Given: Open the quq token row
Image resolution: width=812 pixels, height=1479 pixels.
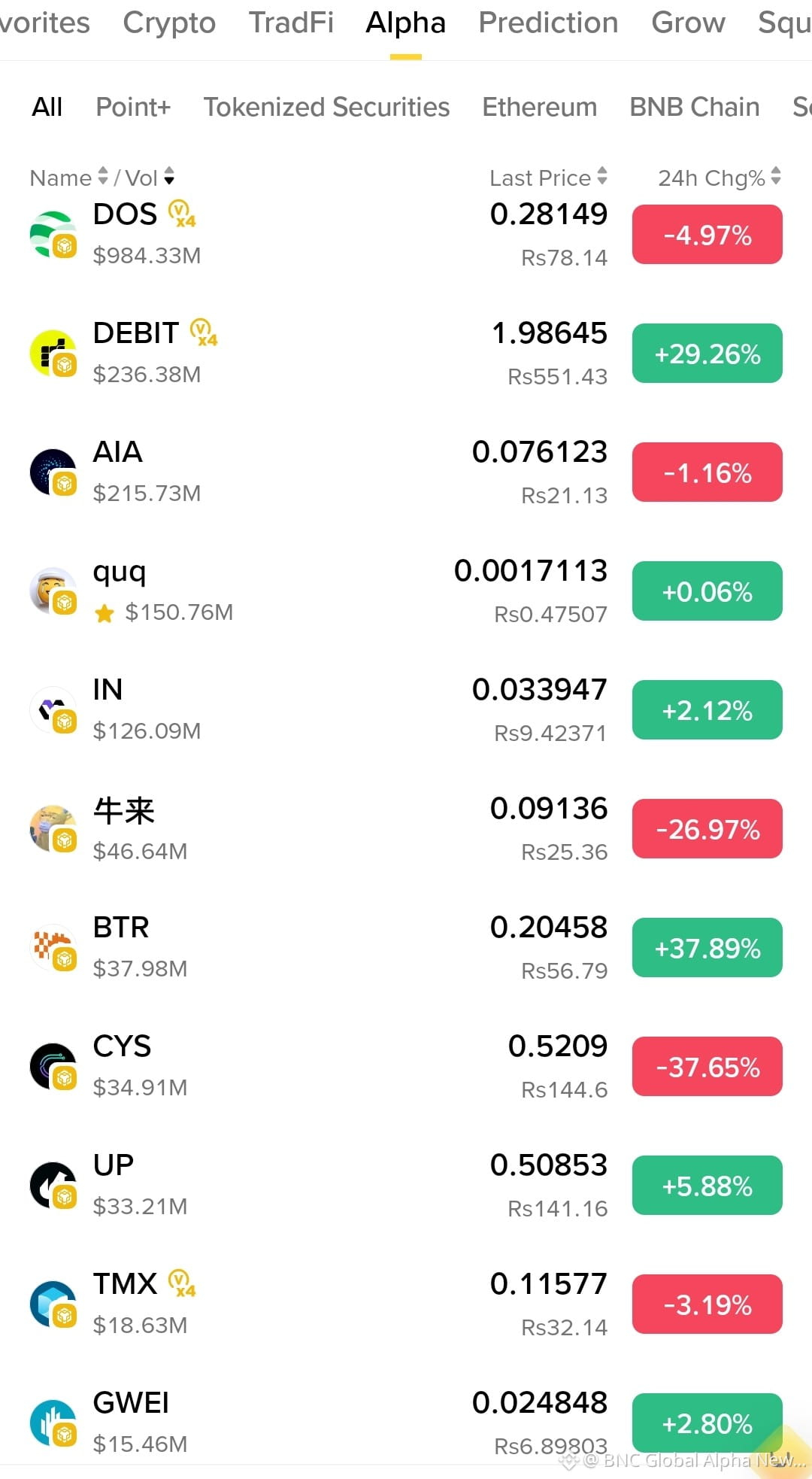Looking at the screenshot, I should (406, 591).
